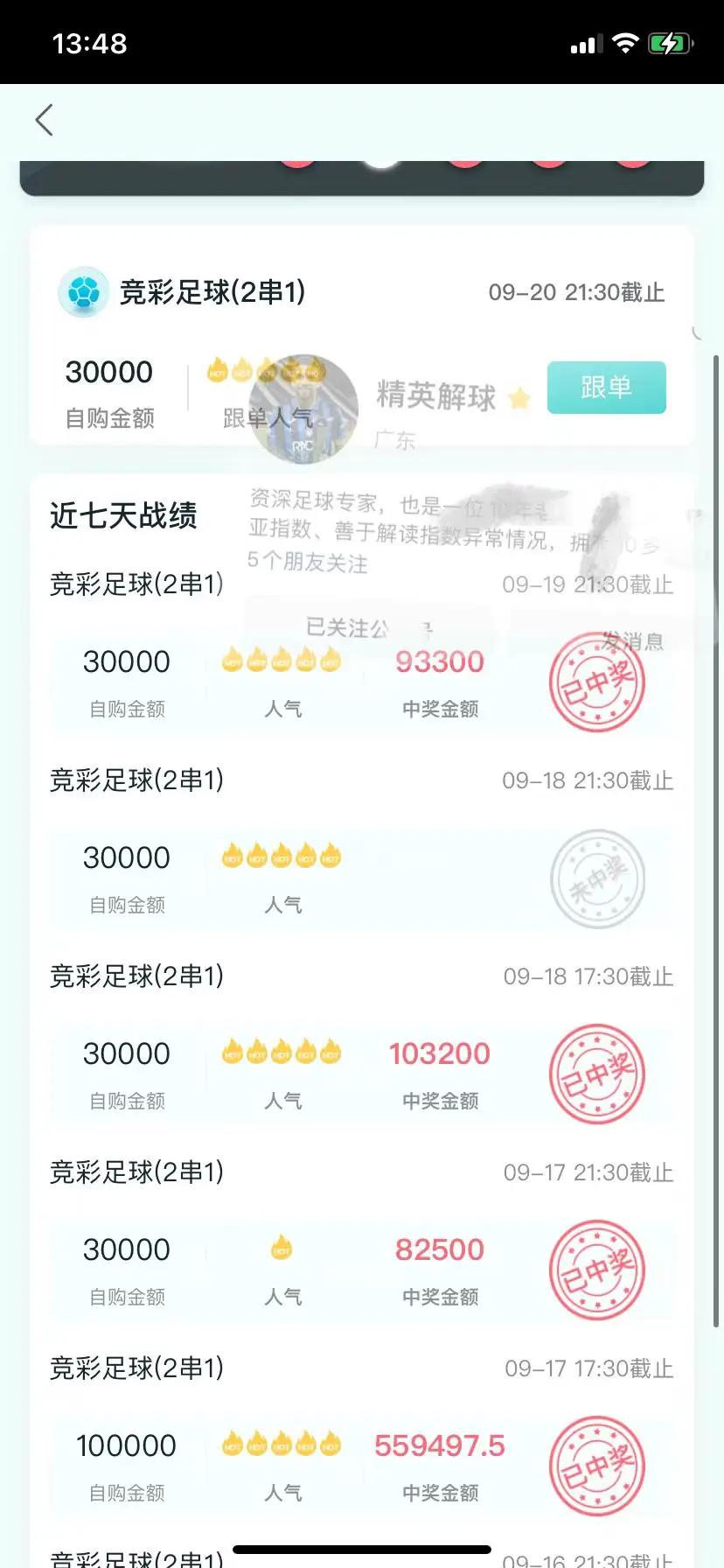Go back using the top-left arrow

(45, 121)
